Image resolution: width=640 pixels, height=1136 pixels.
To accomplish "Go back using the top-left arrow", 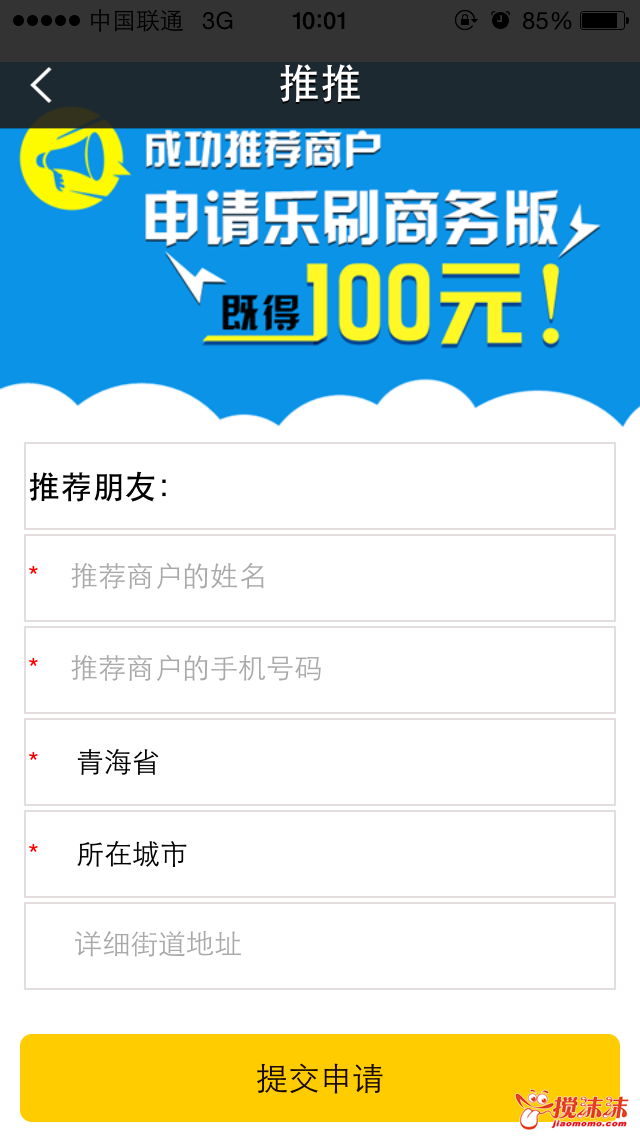I will click(x=41, y=85).
